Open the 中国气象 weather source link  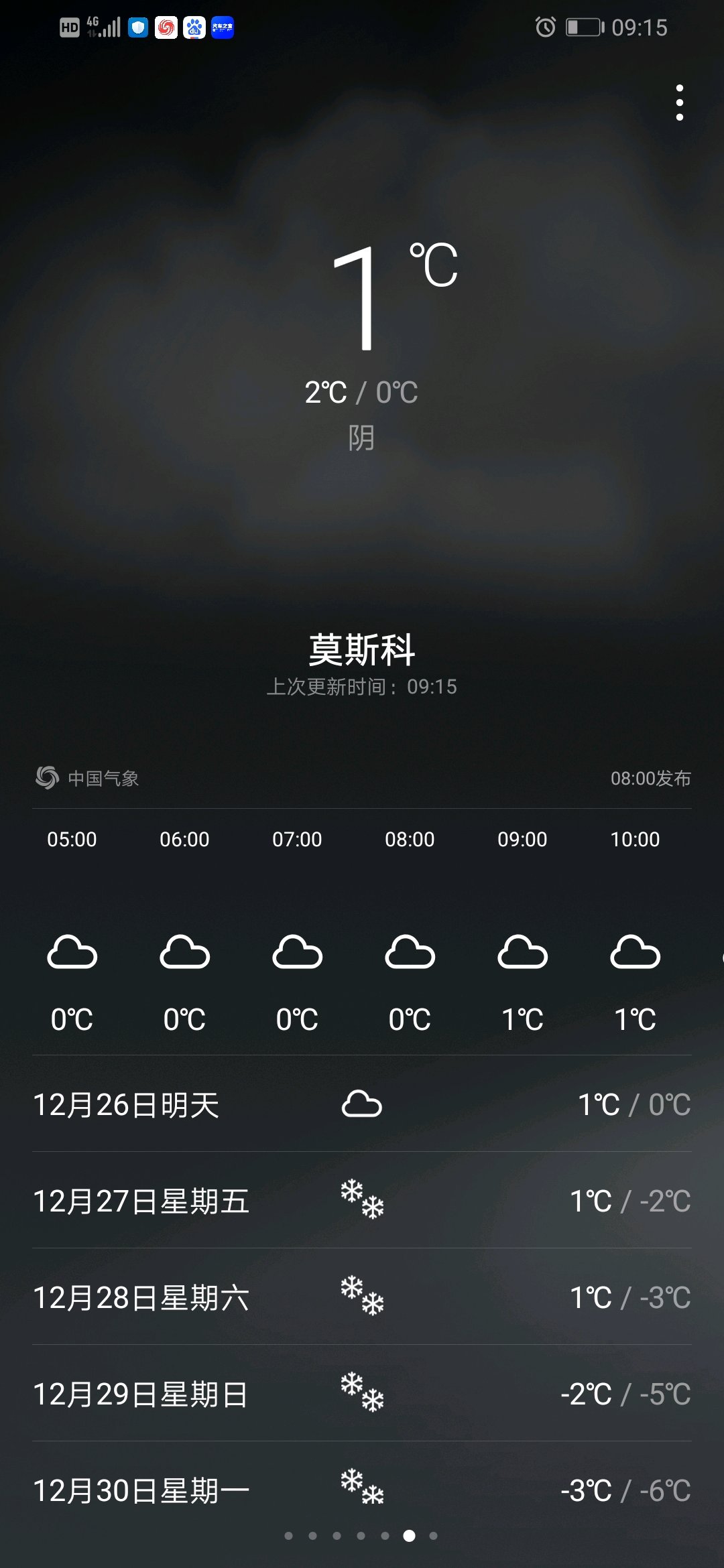87,778
